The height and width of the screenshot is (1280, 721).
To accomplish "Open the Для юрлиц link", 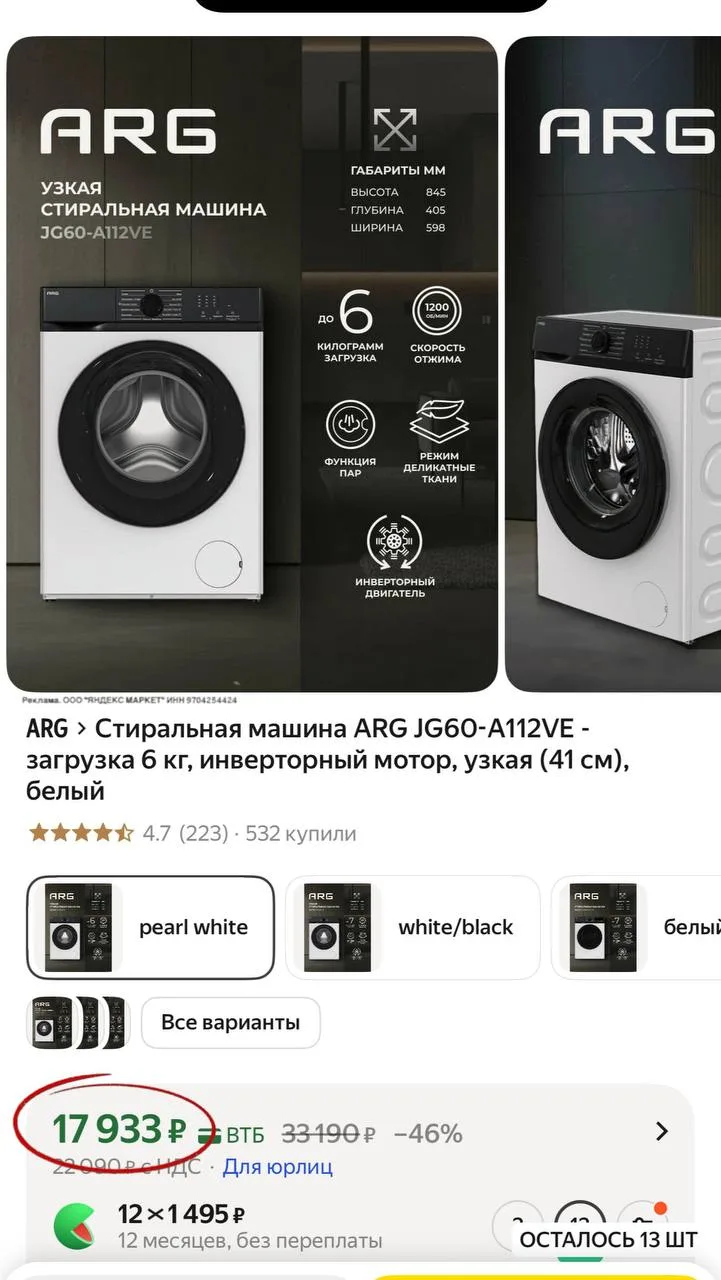I will [277, 1166].
